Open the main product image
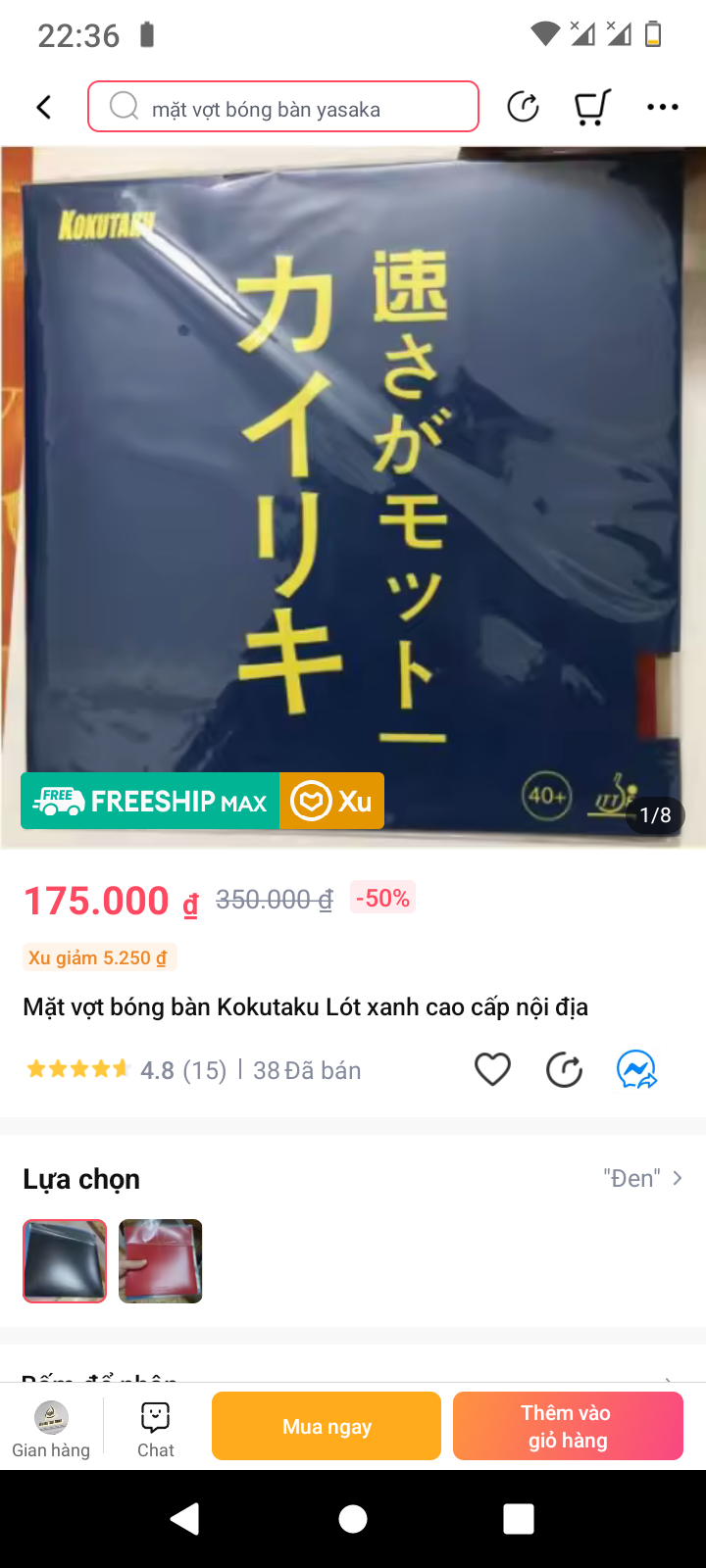 [353, 497]
